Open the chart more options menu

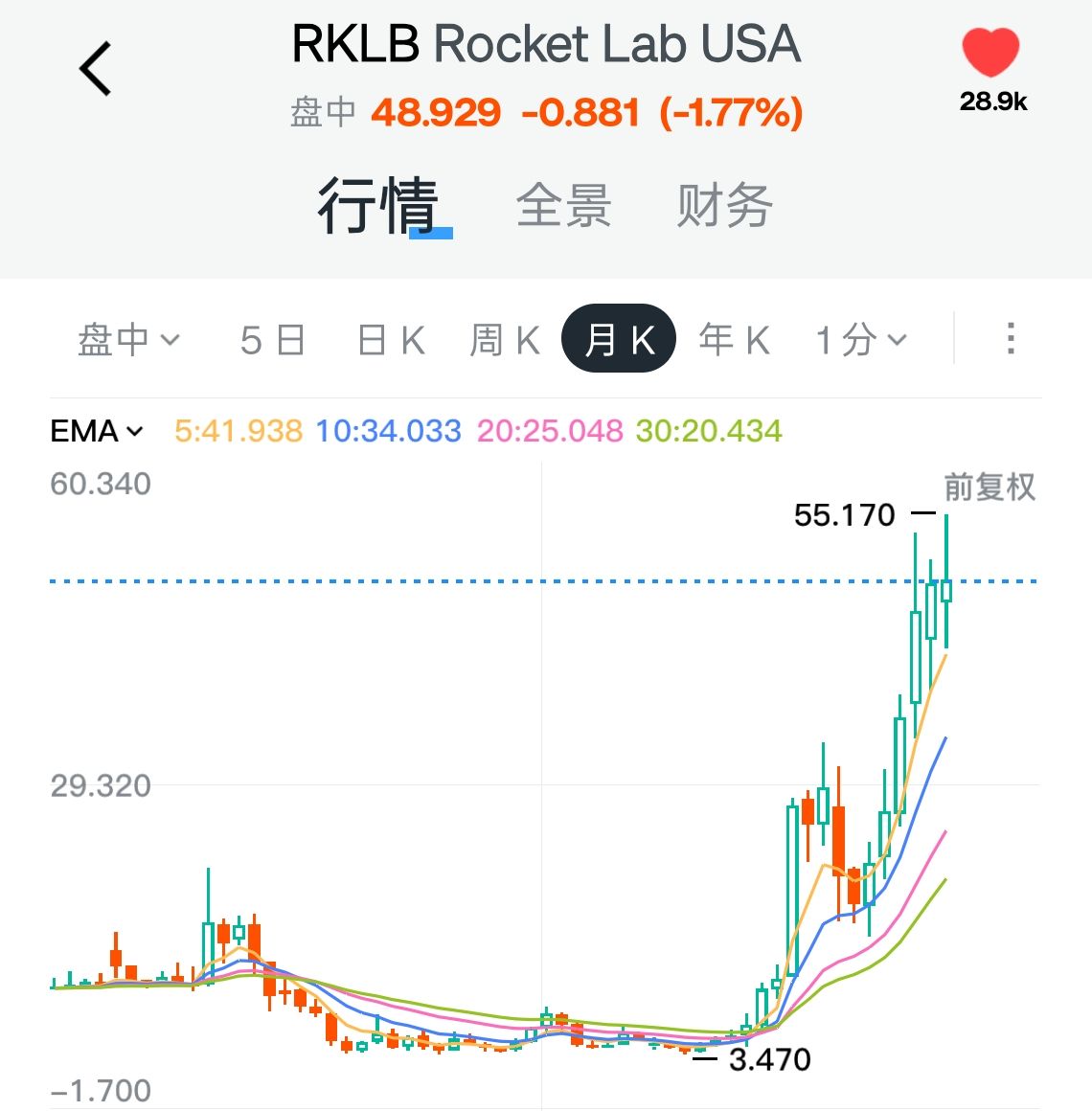[x=1010, y=339]
